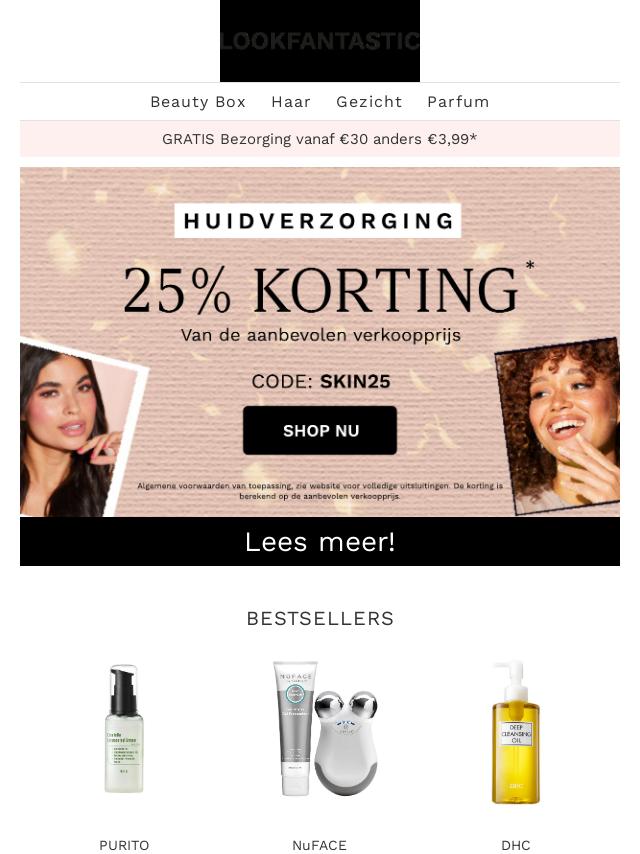Go to the Haar section
This screenshot has height=854, width=640.
pos(291,102)
